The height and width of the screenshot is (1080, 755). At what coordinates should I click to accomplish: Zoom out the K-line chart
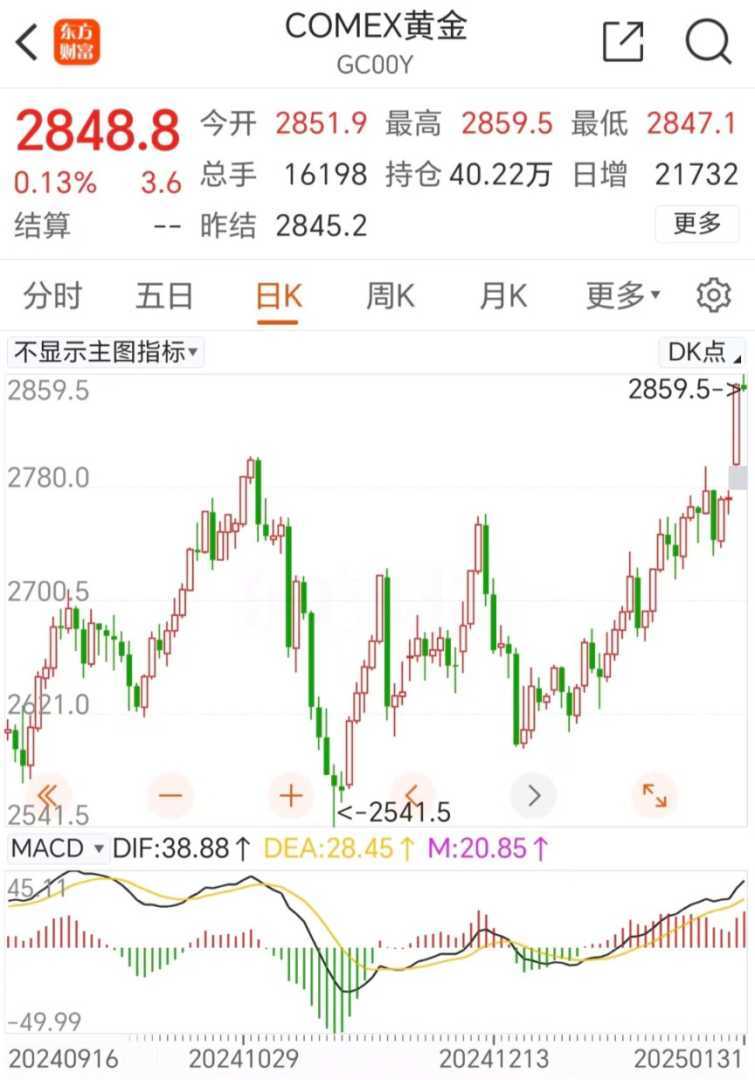(x=170, y=796)
